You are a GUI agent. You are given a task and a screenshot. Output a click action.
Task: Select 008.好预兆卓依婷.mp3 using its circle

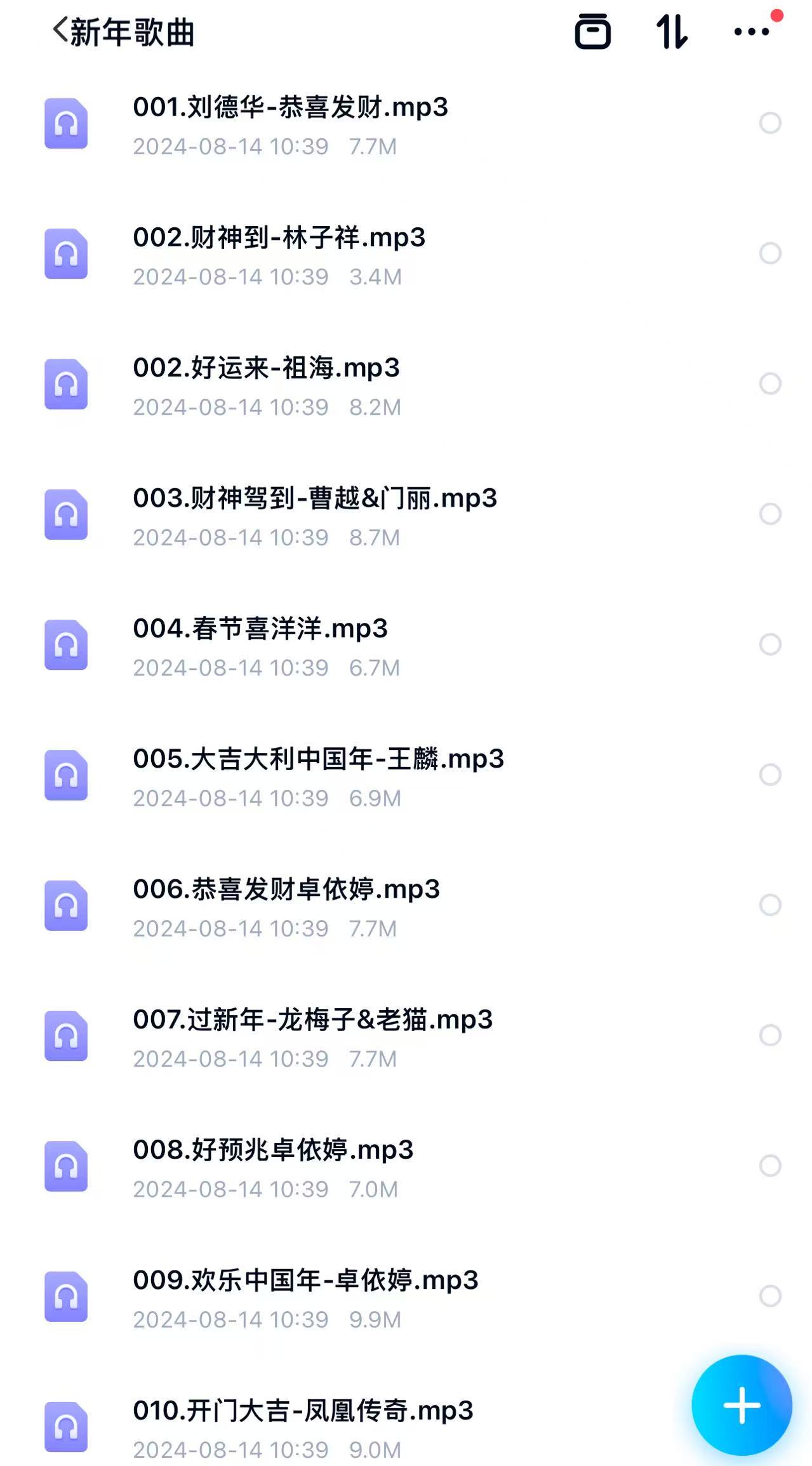(771, 1167)
